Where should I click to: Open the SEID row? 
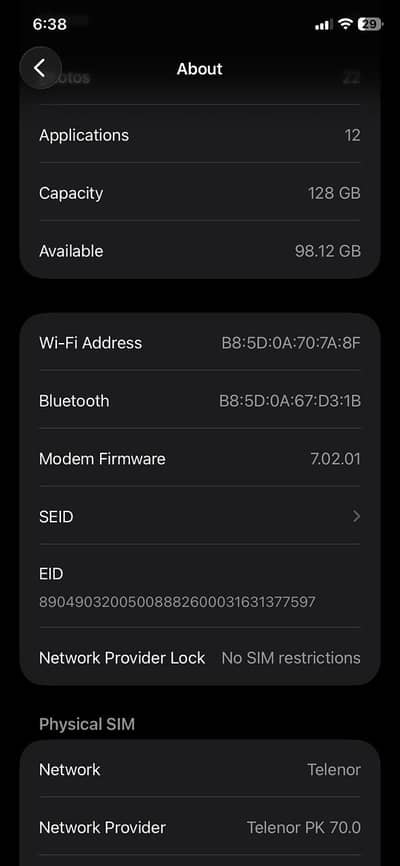200,516
